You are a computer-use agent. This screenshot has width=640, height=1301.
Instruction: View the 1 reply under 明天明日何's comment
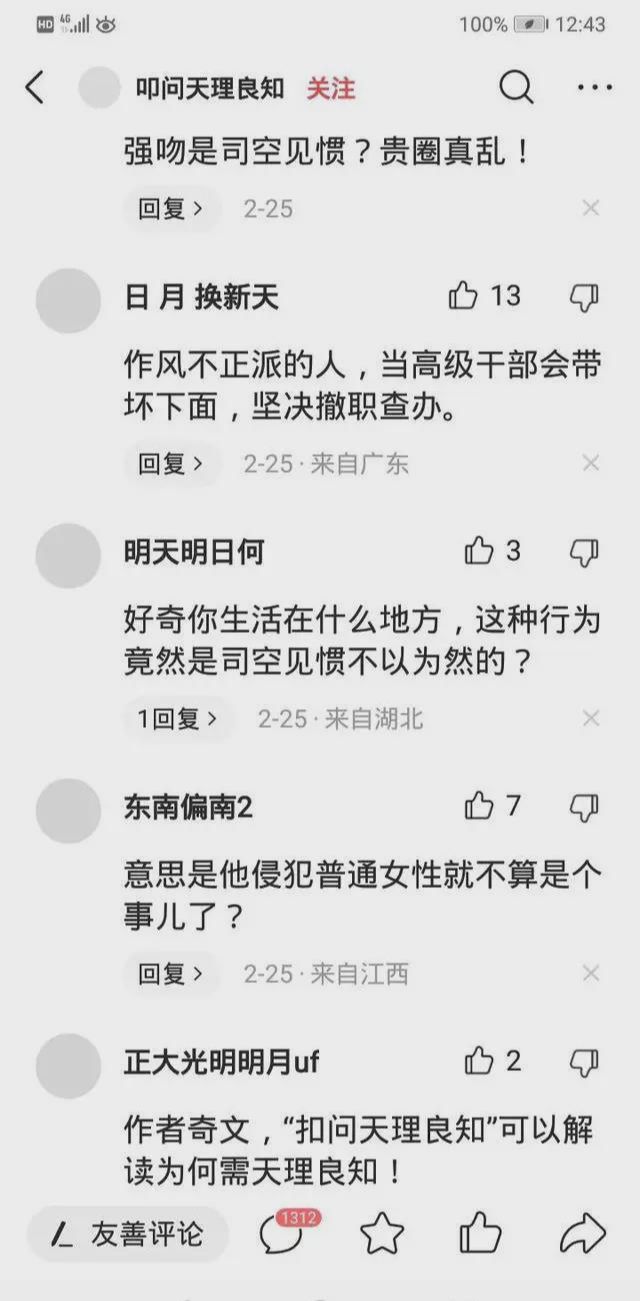(178, 718)
